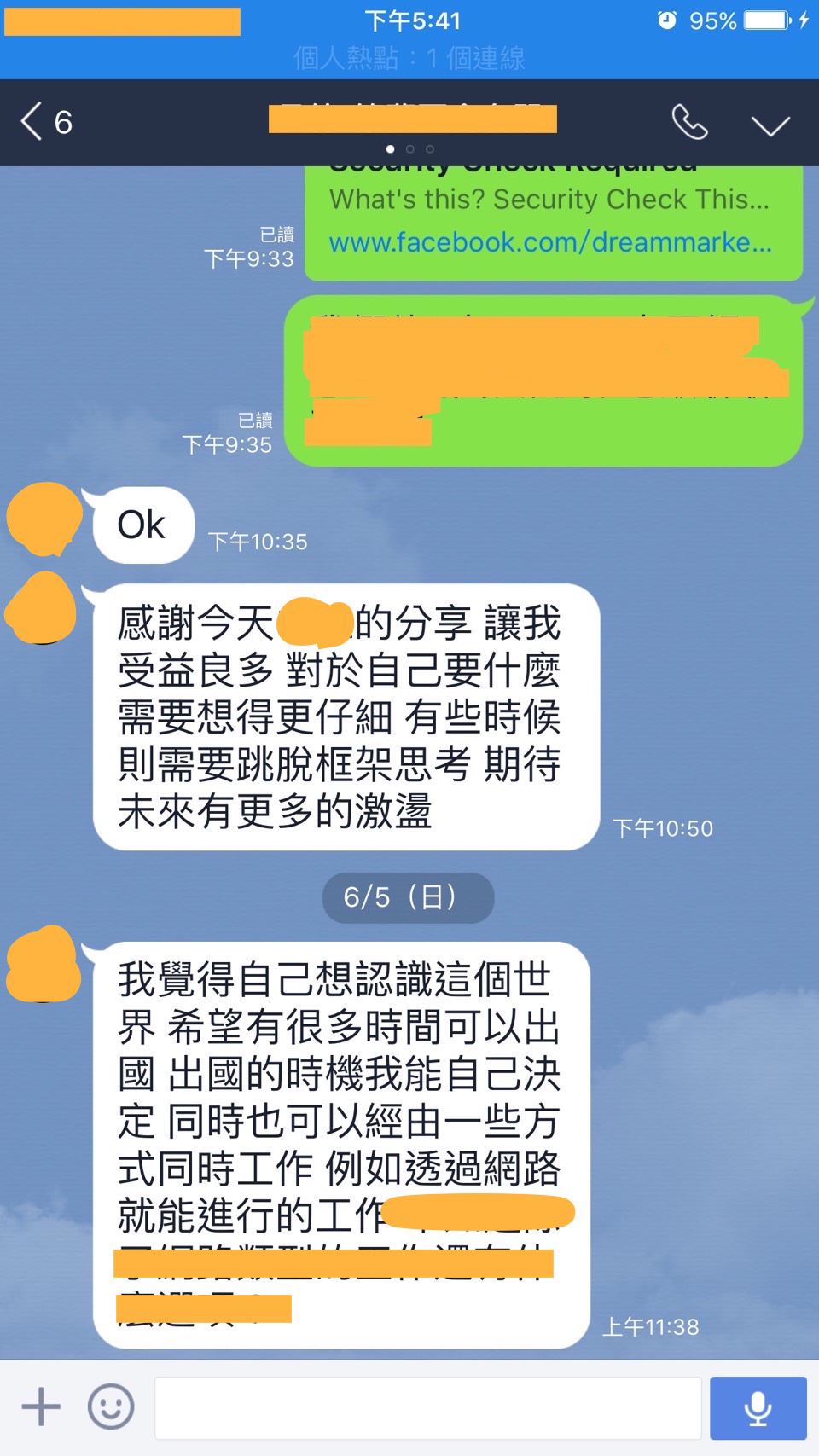Tap the microphone voice message button
The height and width of the screenshot is (1456, 819).
758,1407
